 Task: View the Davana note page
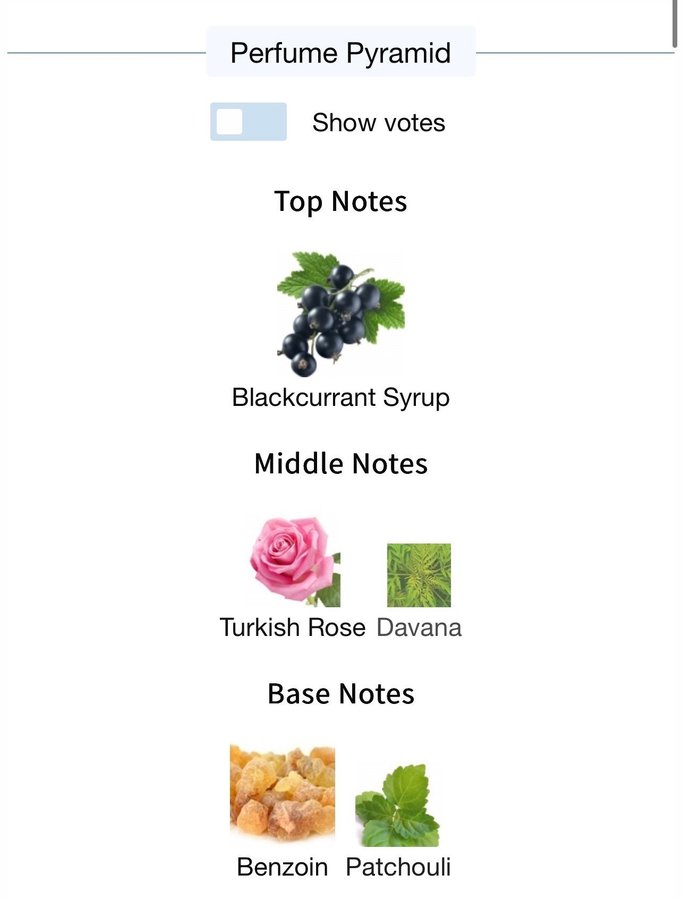(x=419, y=576)
